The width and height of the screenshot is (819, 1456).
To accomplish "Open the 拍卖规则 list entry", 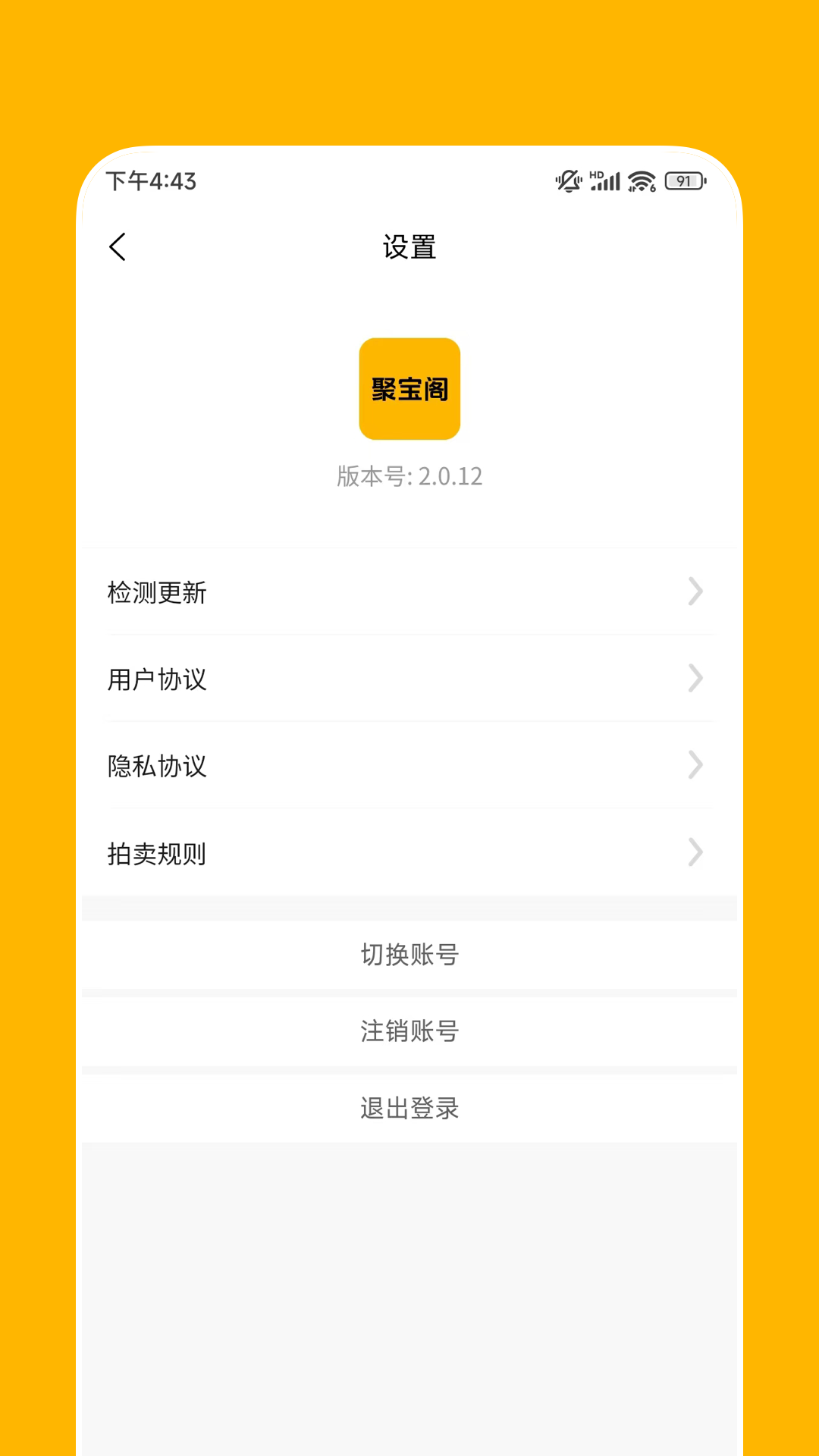I will pyautogui.click(x=156, y=853).
